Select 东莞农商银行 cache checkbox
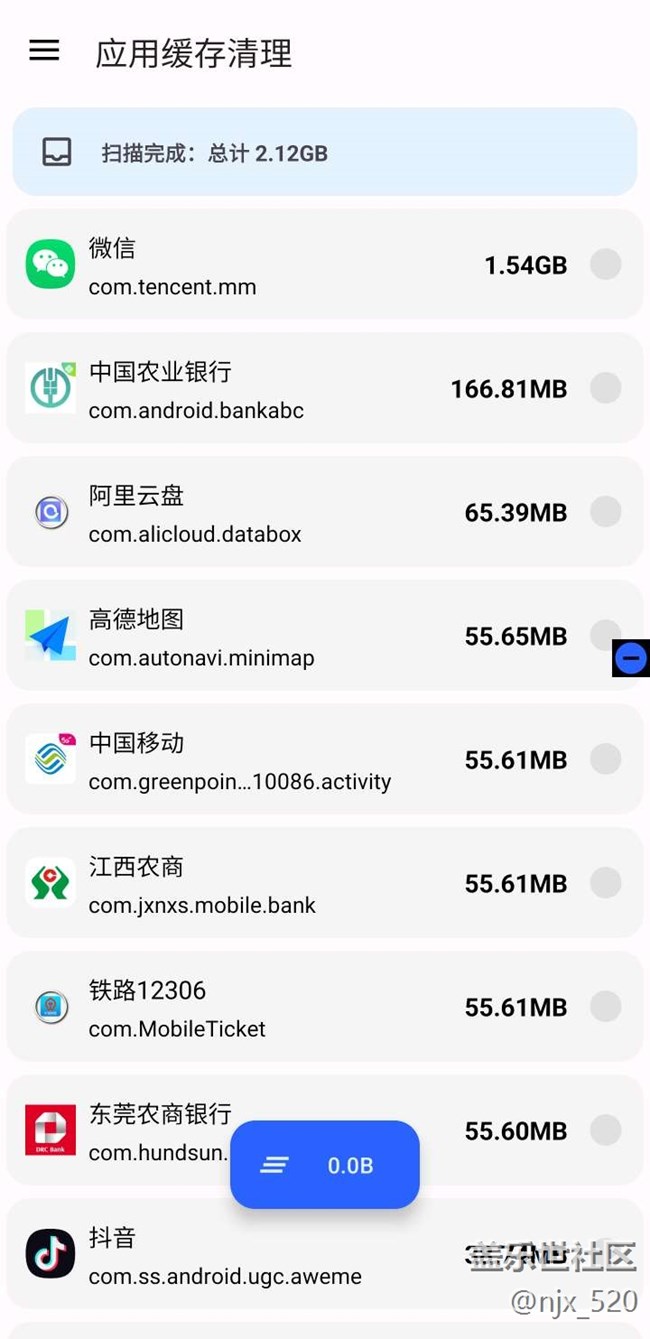Image resolution: width=650 pixels, height=1339 pixels. coord(605,1130)
